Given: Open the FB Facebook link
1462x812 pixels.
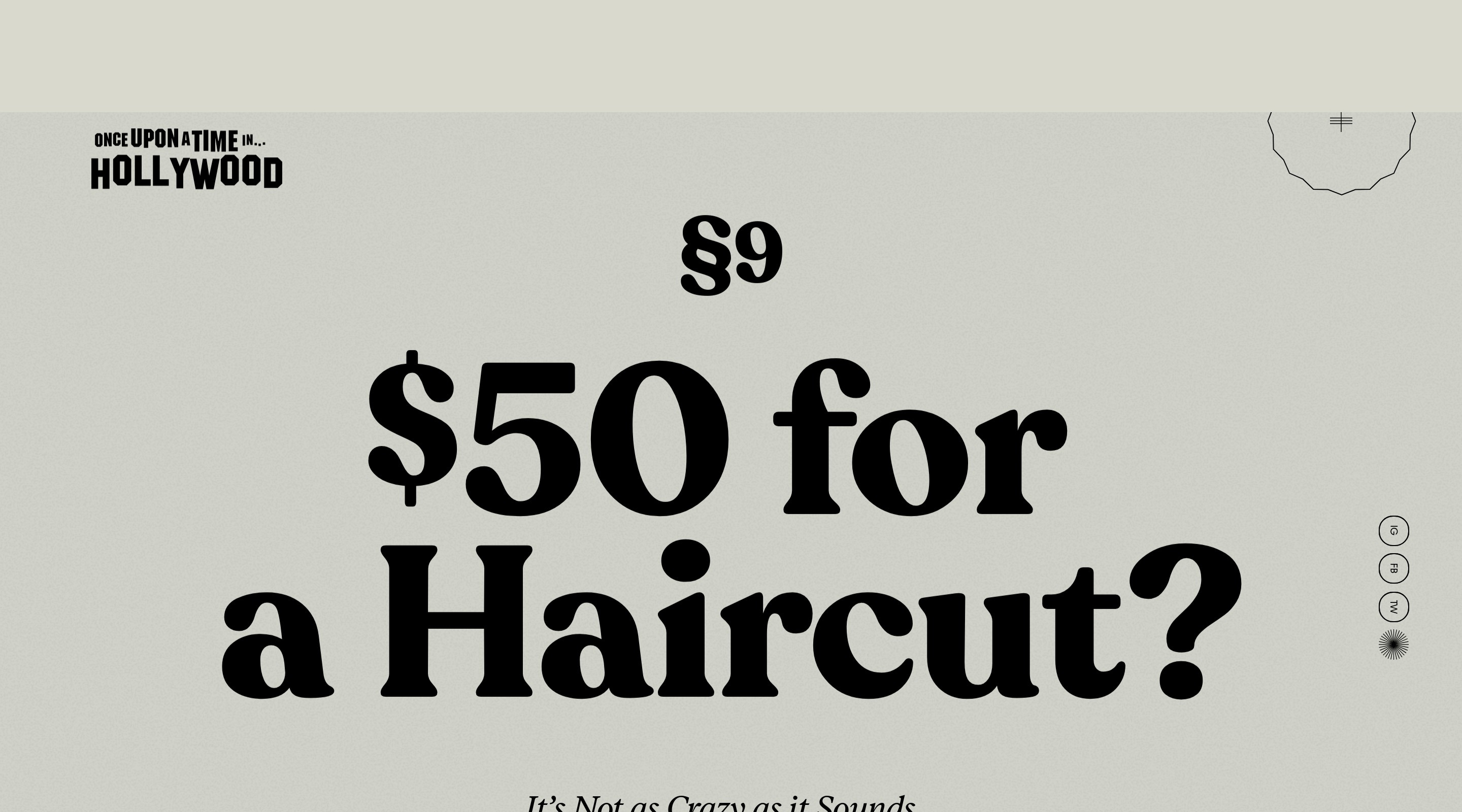Looking at the screenshot, I should click(1393, 568).
